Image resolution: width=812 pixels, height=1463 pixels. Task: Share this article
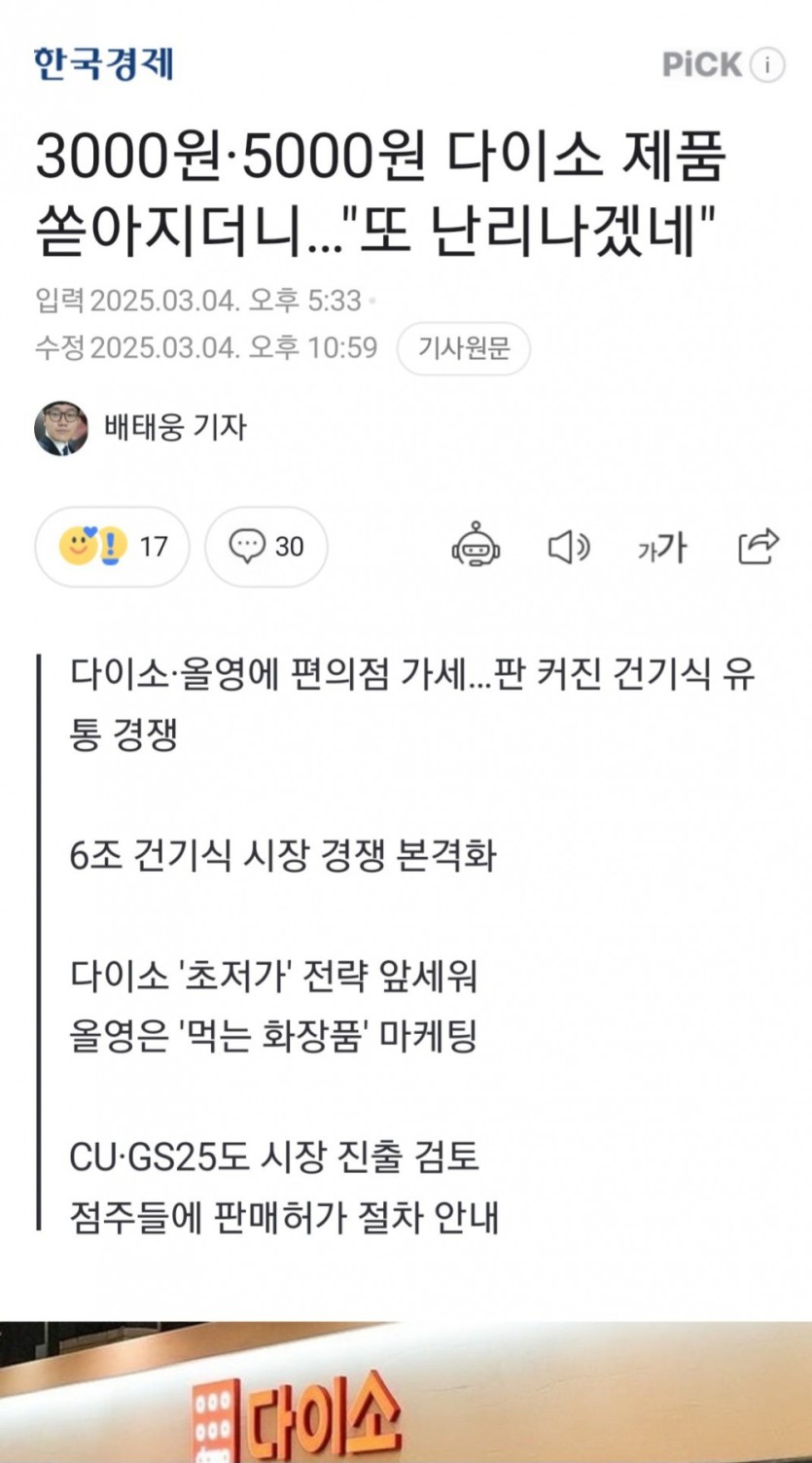759,547
